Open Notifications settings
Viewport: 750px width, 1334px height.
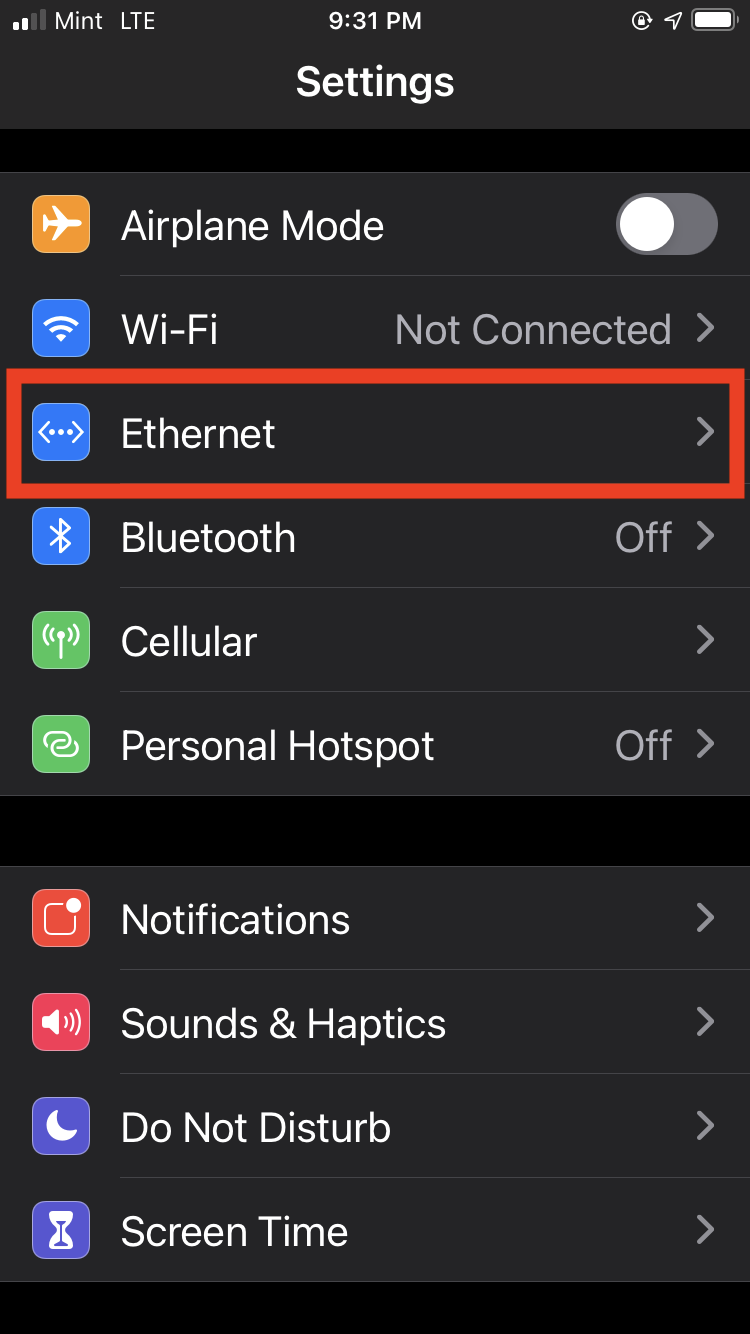pyautogui.click(x=375, y=919)
